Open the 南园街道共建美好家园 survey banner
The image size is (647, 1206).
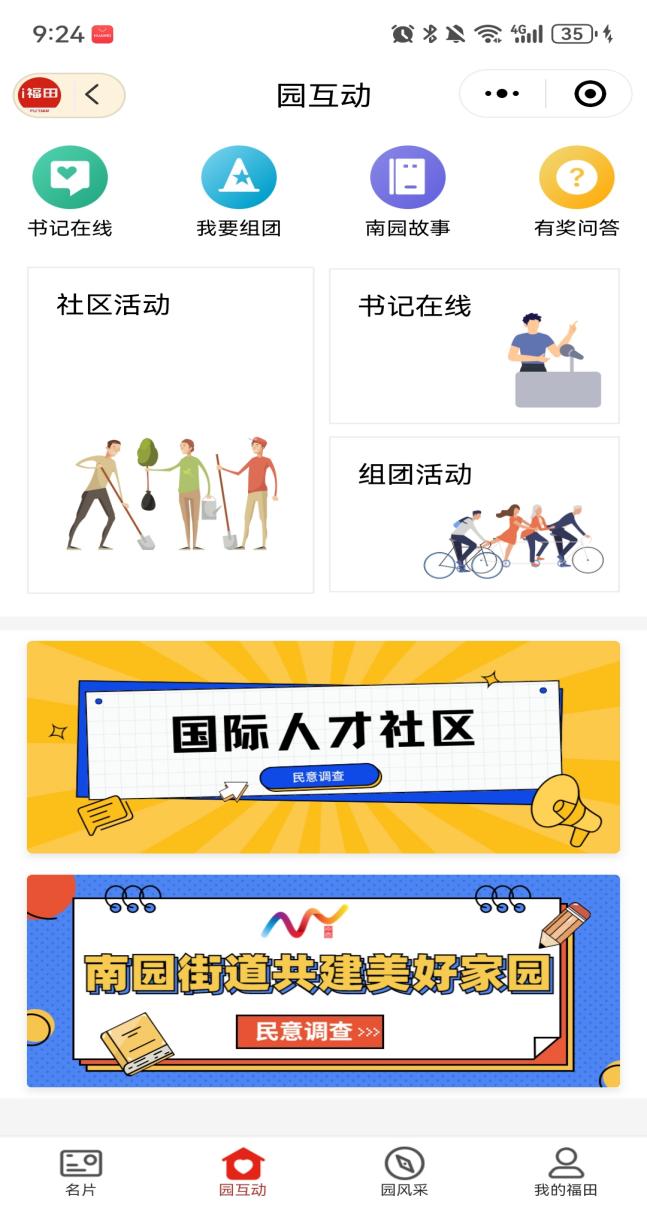pos(323,981)
